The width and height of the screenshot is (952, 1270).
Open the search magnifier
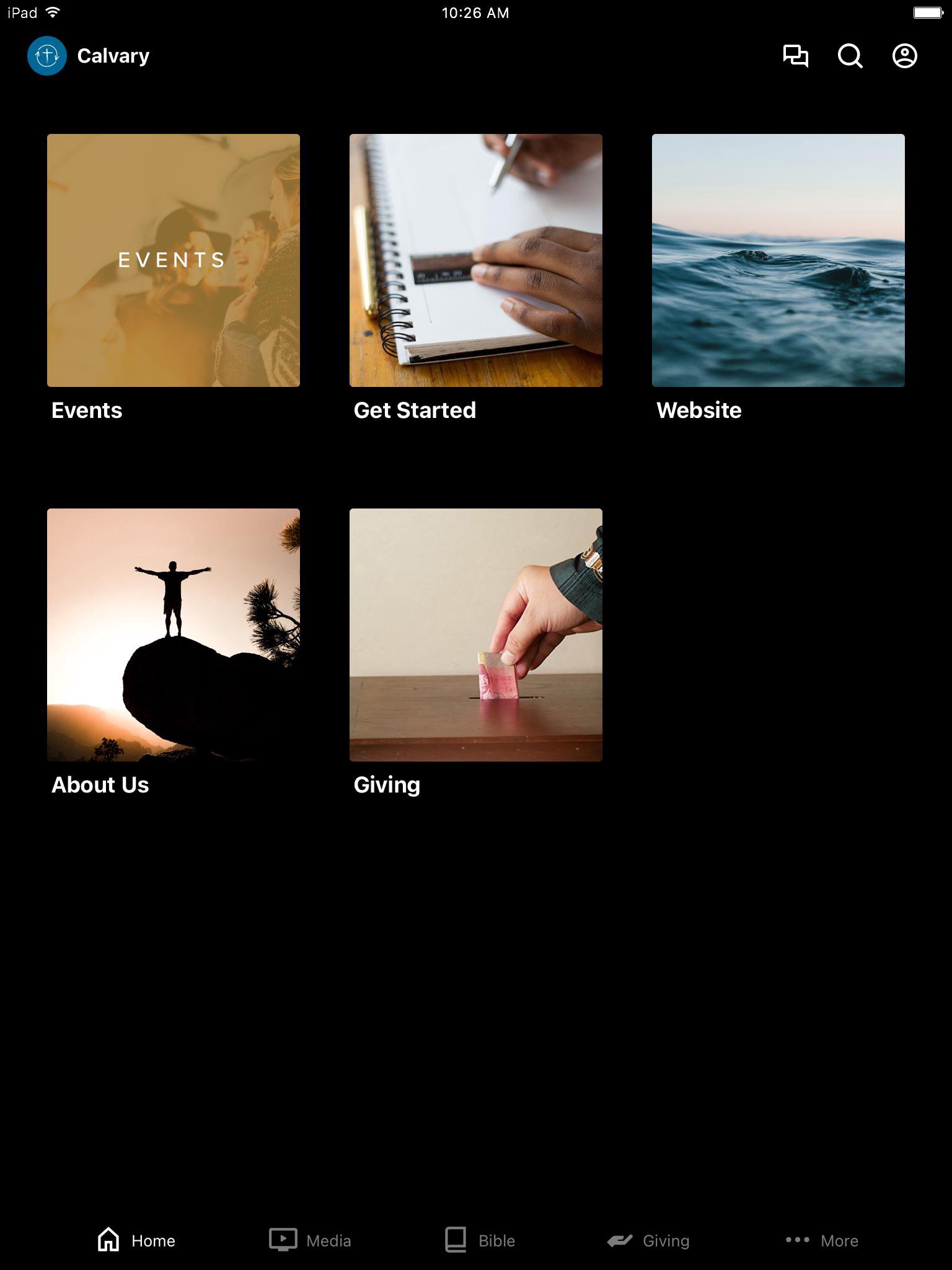pyautogui.click(x=850, y=56)
